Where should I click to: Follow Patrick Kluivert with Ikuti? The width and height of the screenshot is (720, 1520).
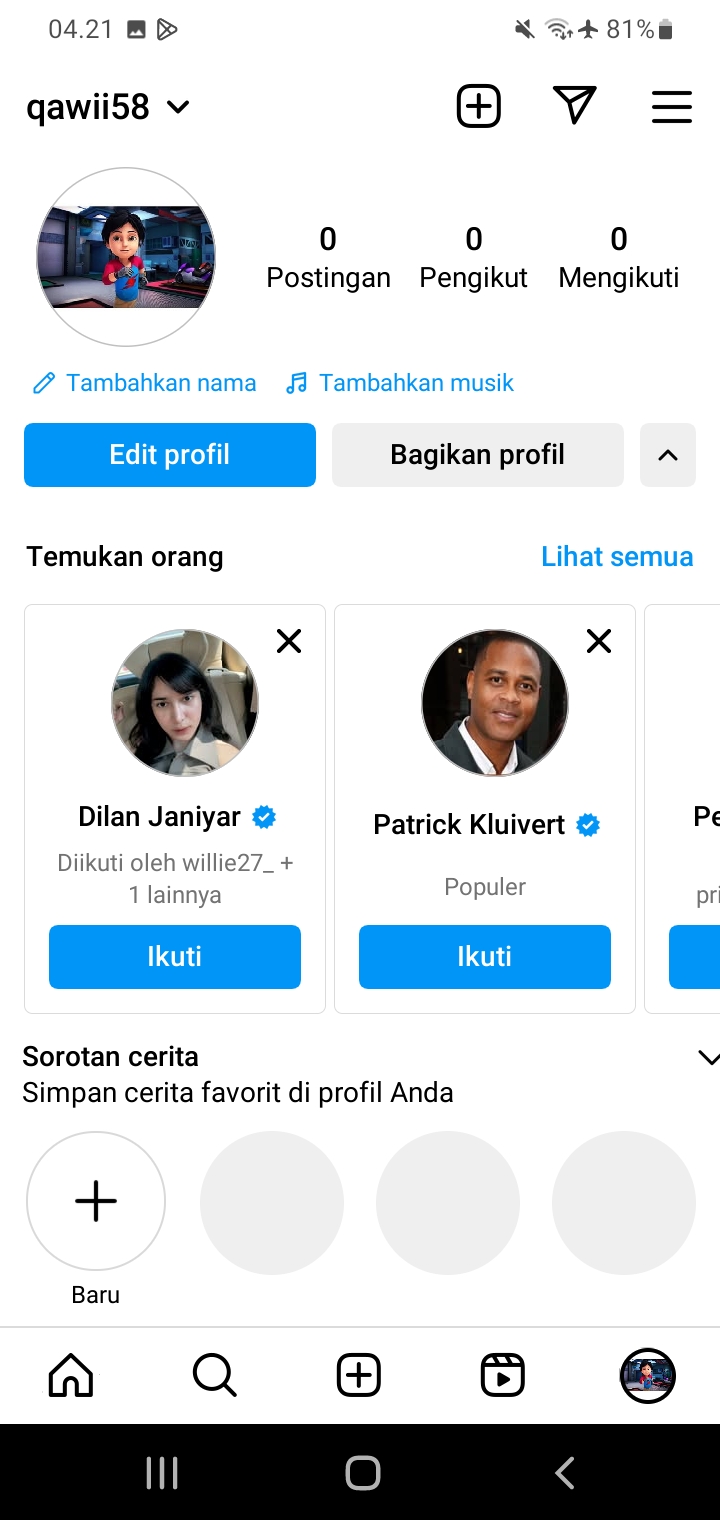click(485, 957)
